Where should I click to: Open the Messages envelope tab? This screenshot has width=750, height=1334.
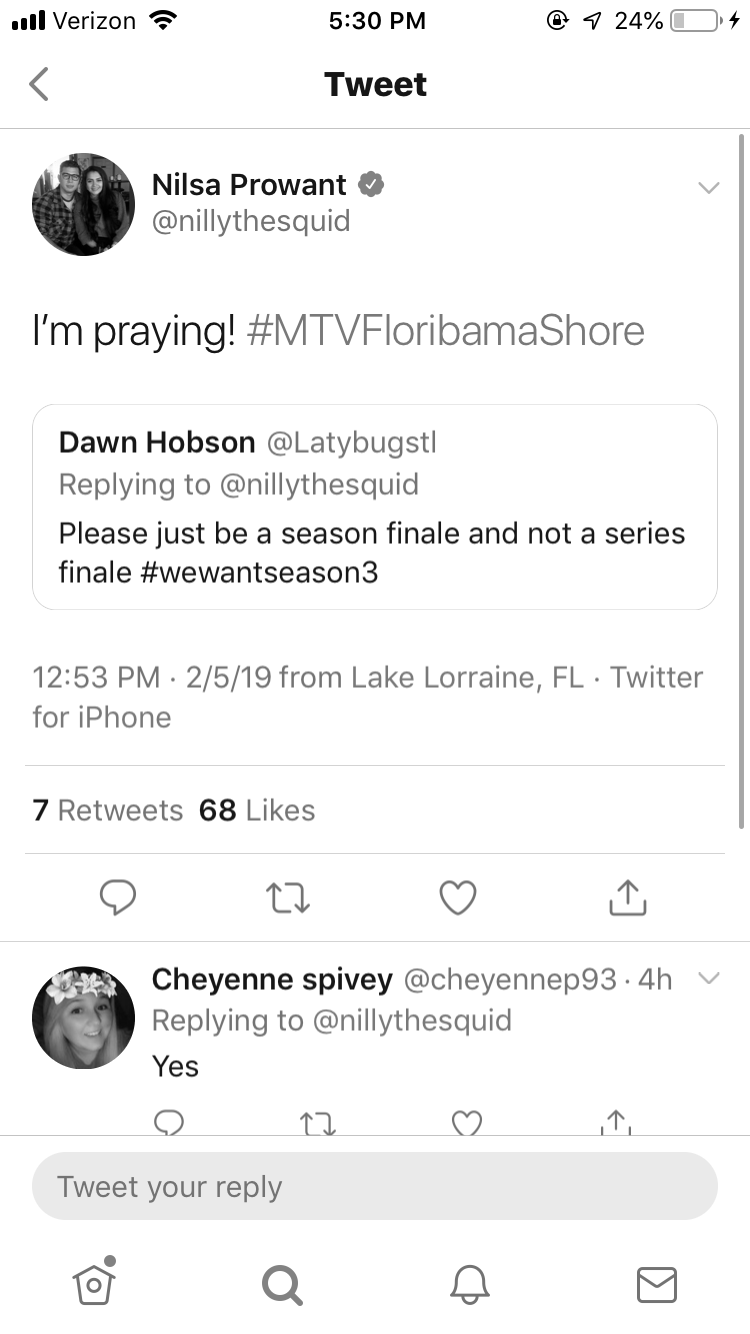click(x=657, y=1284)
